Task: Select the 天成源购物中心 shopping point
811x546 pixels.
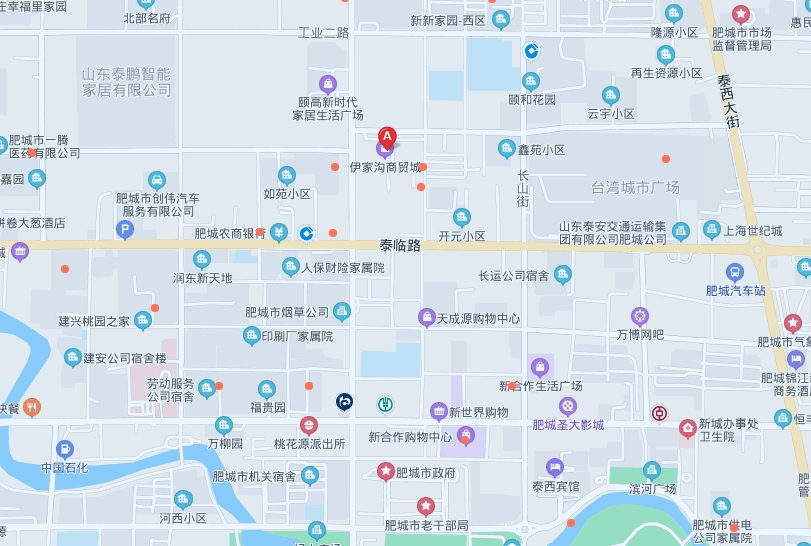Action: point(426,318)
